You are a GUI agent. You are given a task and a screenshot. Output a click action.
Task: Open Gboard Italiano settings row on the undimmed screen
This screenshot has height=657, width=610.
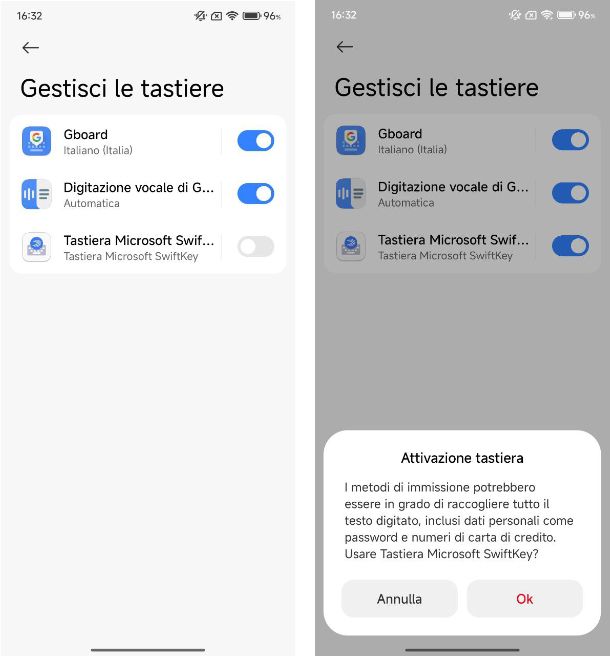tap(120, 141)
